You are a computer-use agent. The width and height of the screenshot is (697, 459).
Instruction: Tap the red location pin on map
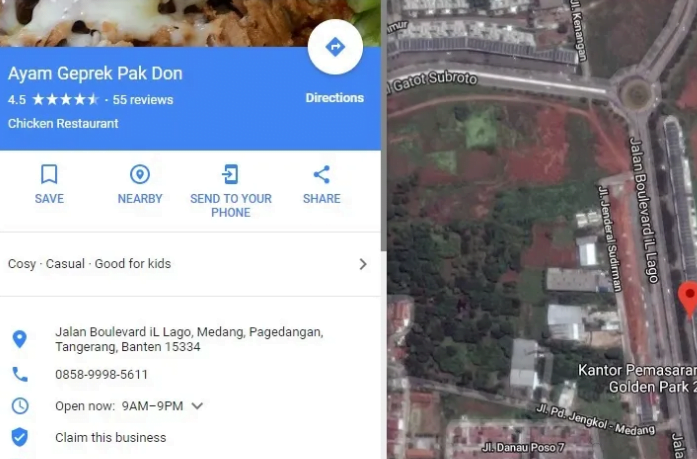tap(688, 297)
